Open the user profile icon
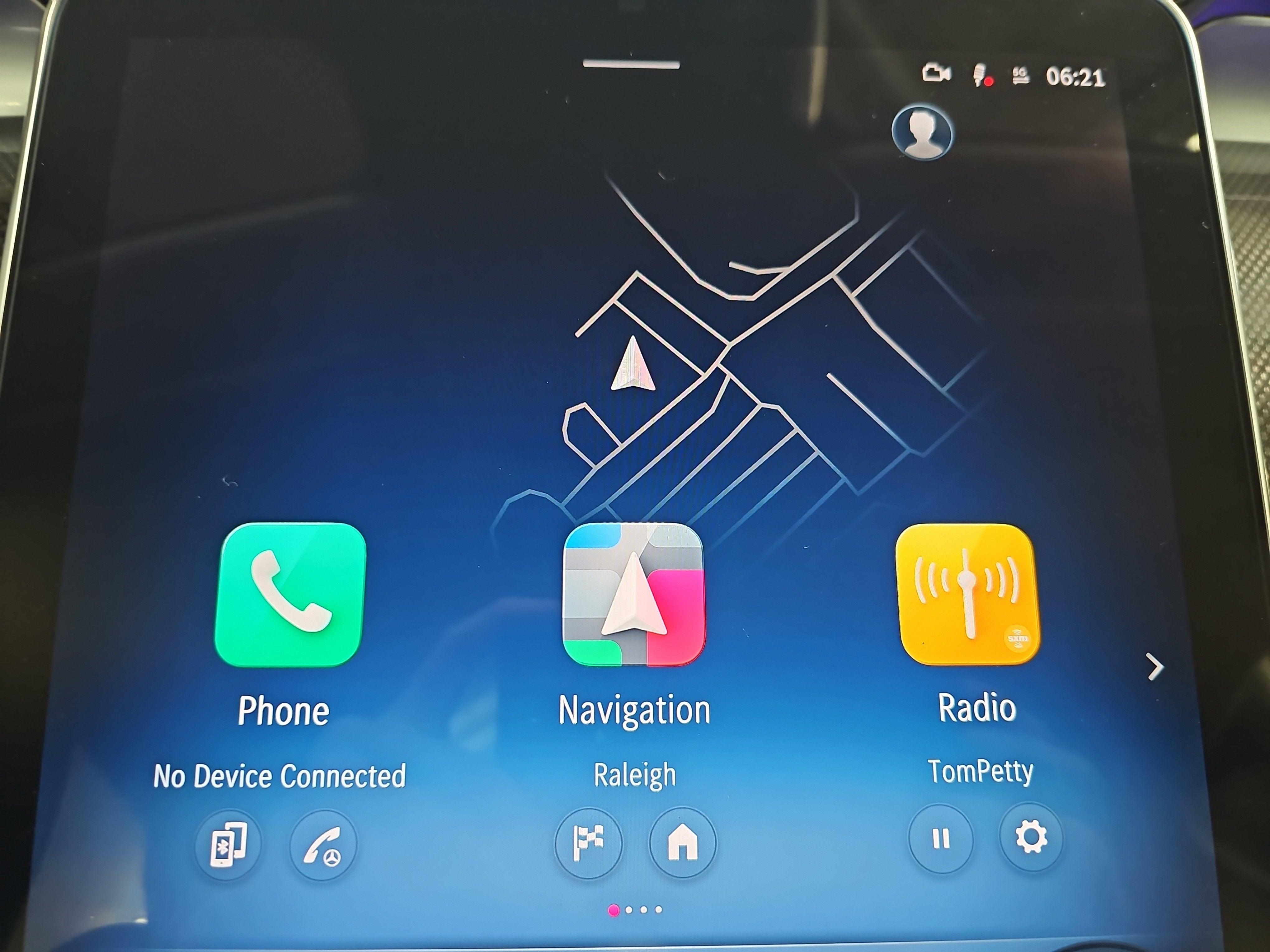Screen dimensions: 1270x952 click(922, 132)
